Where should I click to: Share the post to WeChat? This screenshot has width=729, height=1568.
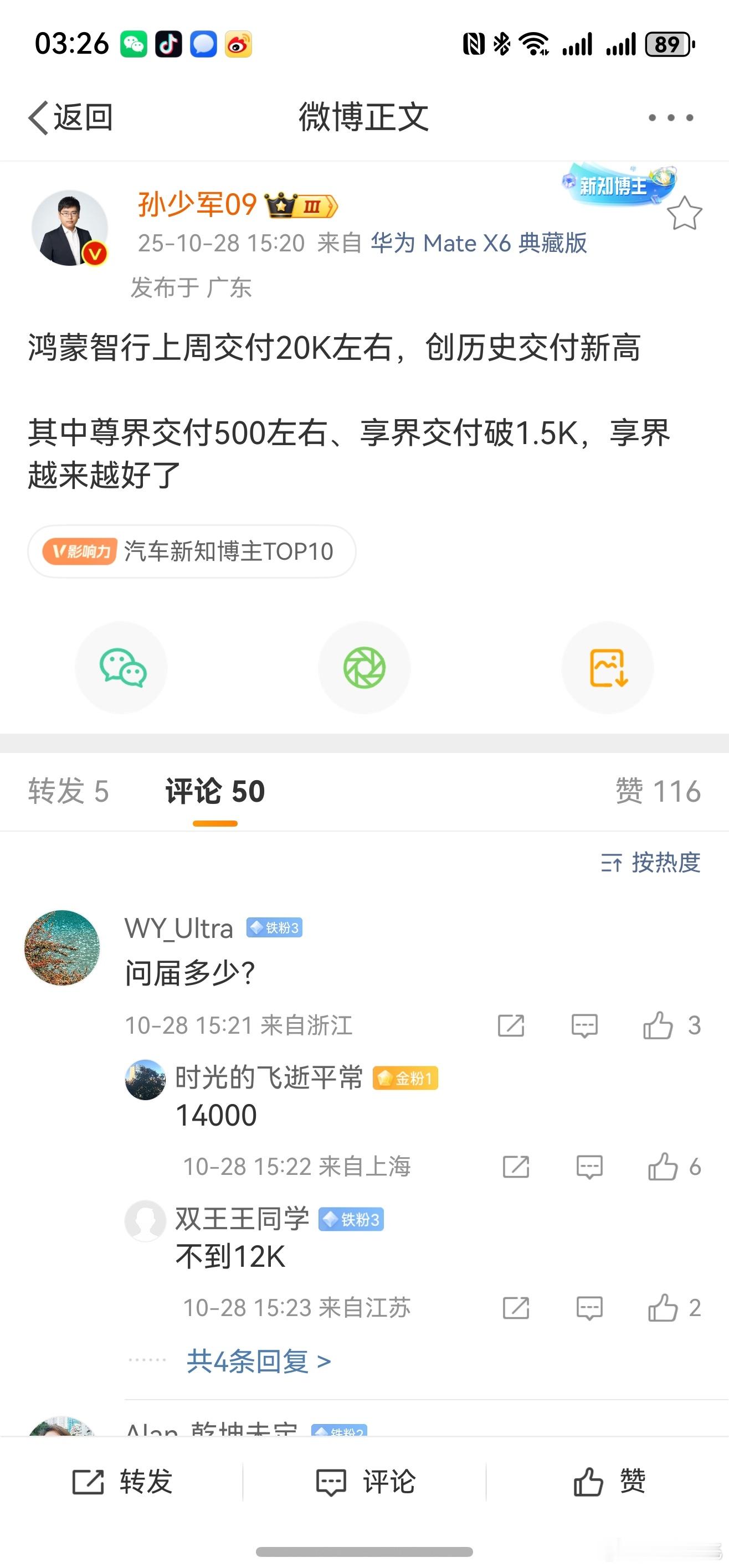point(122,668)
